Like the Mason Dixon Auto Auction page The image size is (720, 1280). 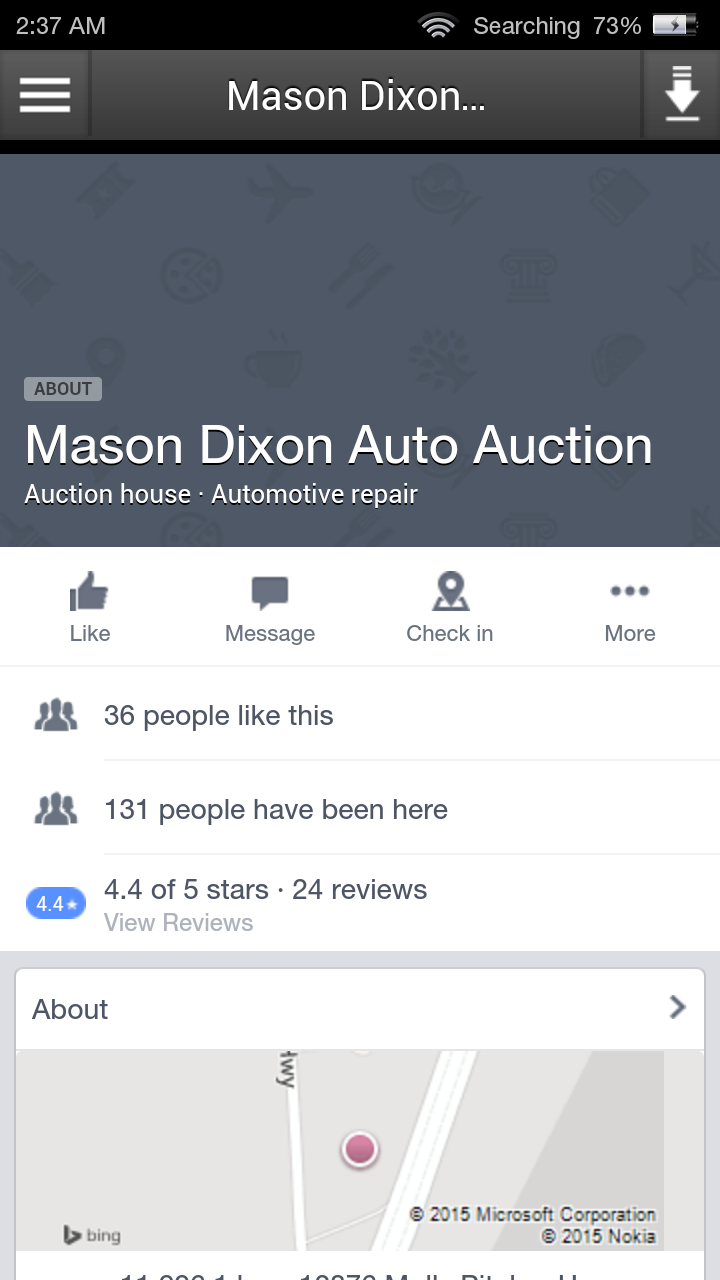click(x=89, y=605)
